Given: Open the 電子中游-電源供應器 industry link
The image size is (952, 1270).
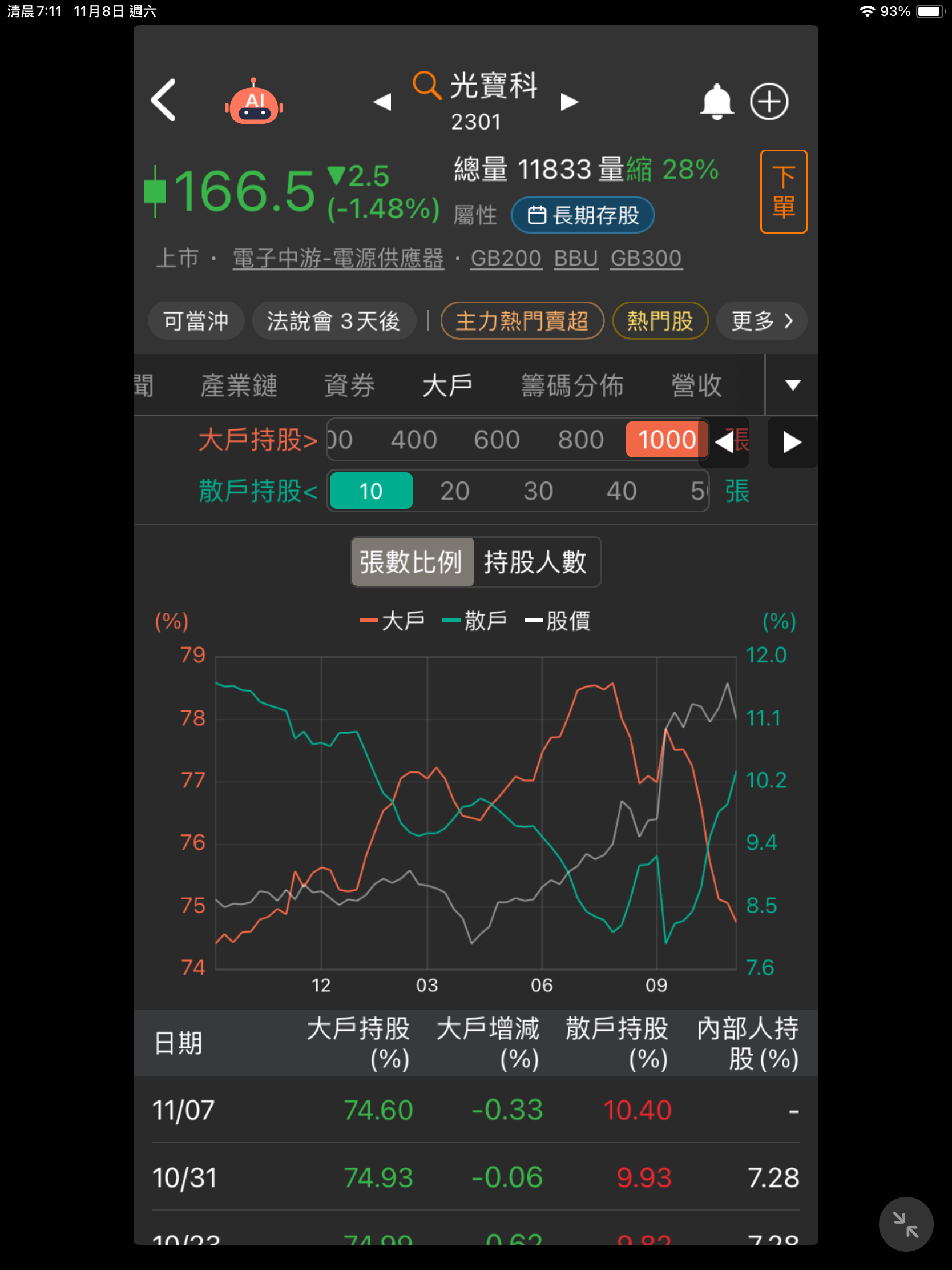Looking at the screenshot, I should (x=338, y=258).
